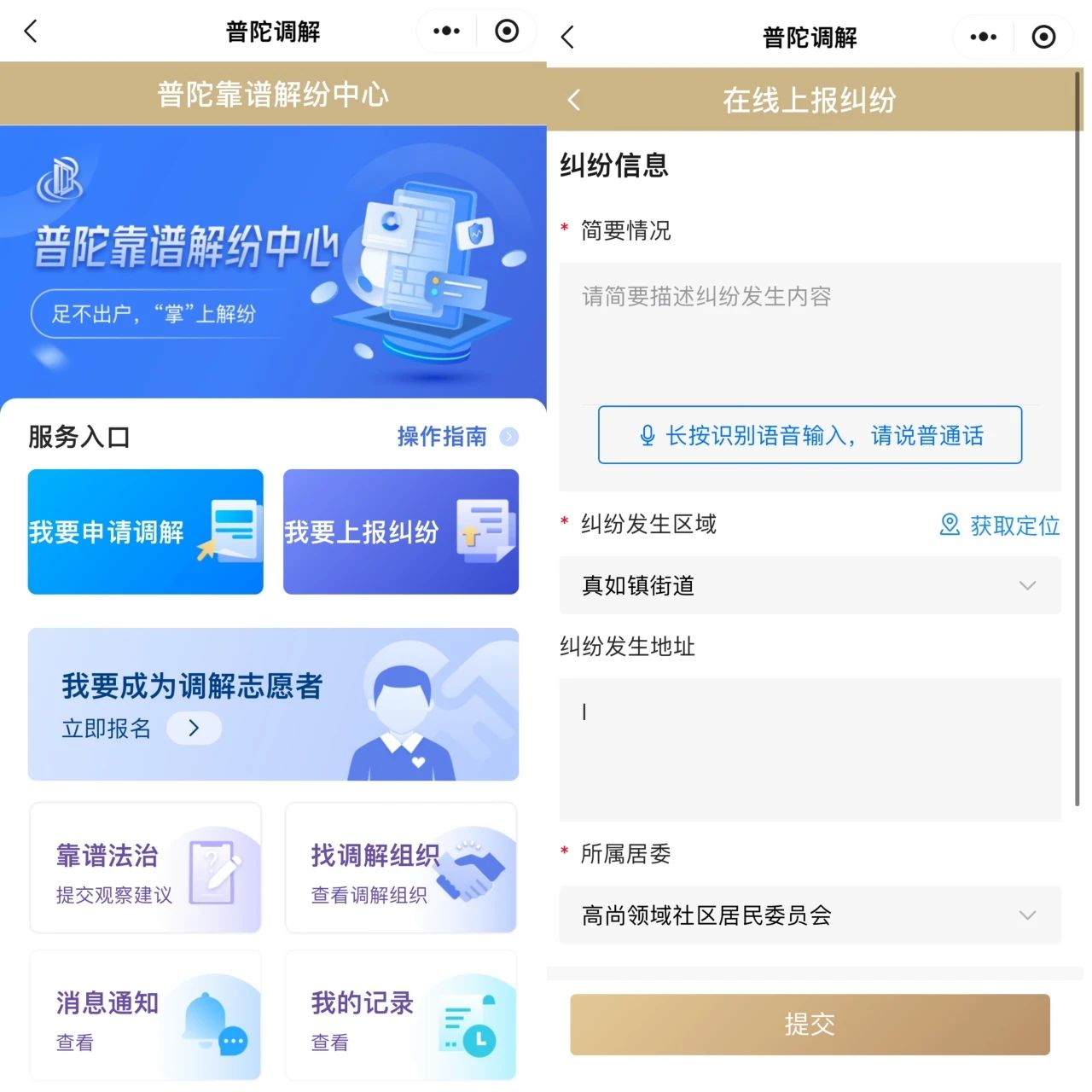The height and width of the screenshot is (1092, 1092).
Task: Open 找调解组织 card
Action: tap(400, 868)
